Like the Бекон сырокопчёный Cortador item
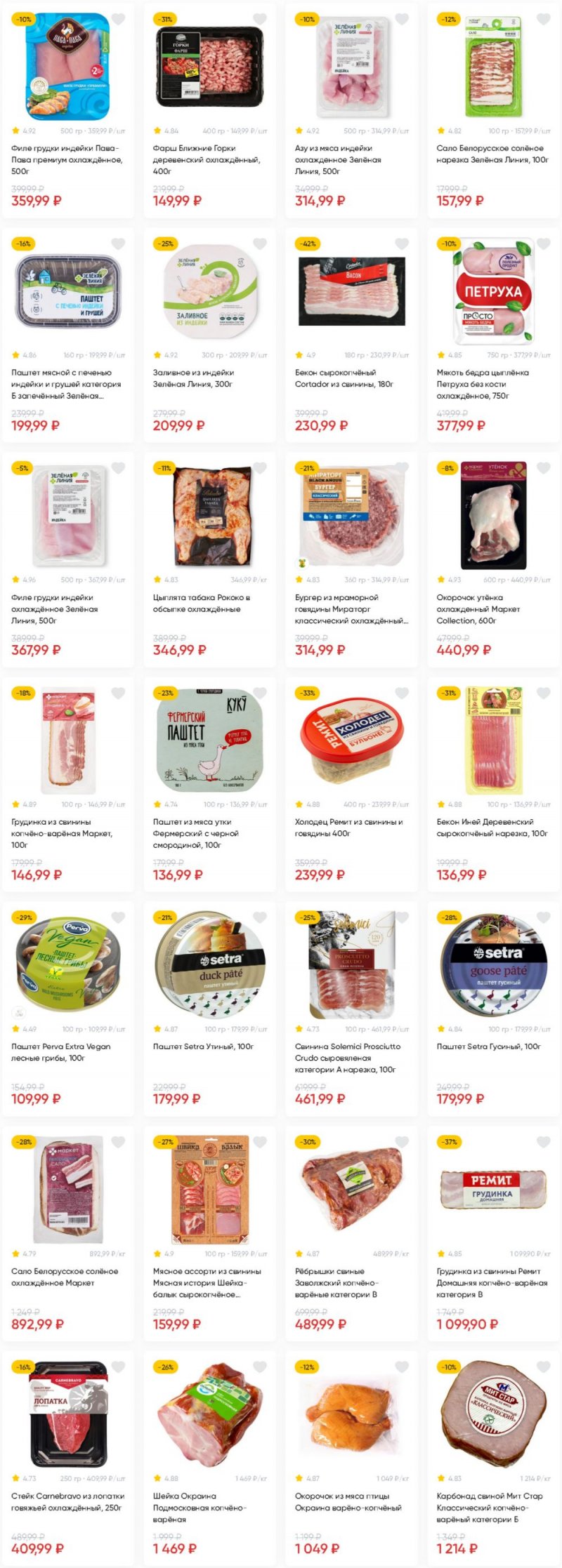Image resolution: width=562 pixels, height=1568 pixels. (x=402, y=244)
